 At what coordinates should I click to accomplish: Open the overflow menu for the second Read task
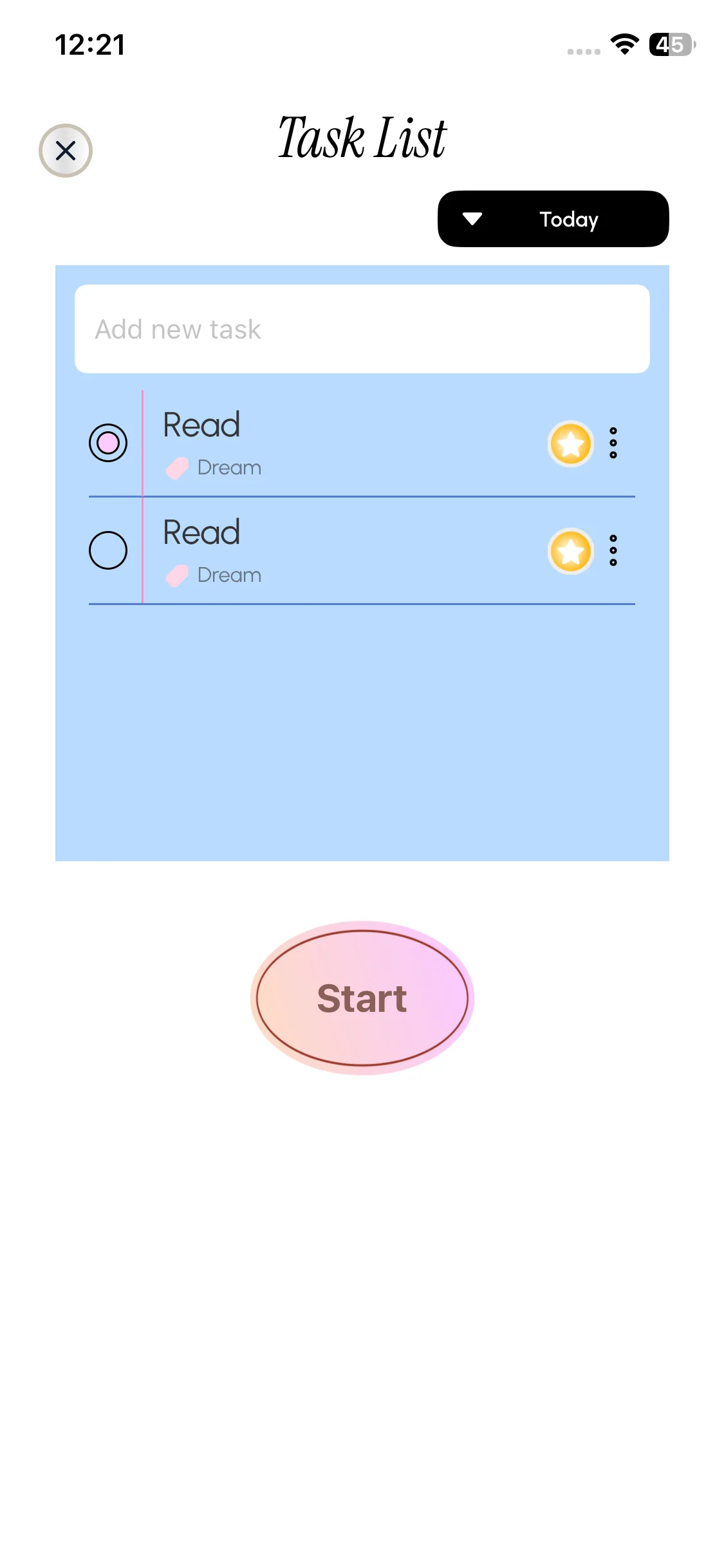pyautogui.click(x=613, y=550)
